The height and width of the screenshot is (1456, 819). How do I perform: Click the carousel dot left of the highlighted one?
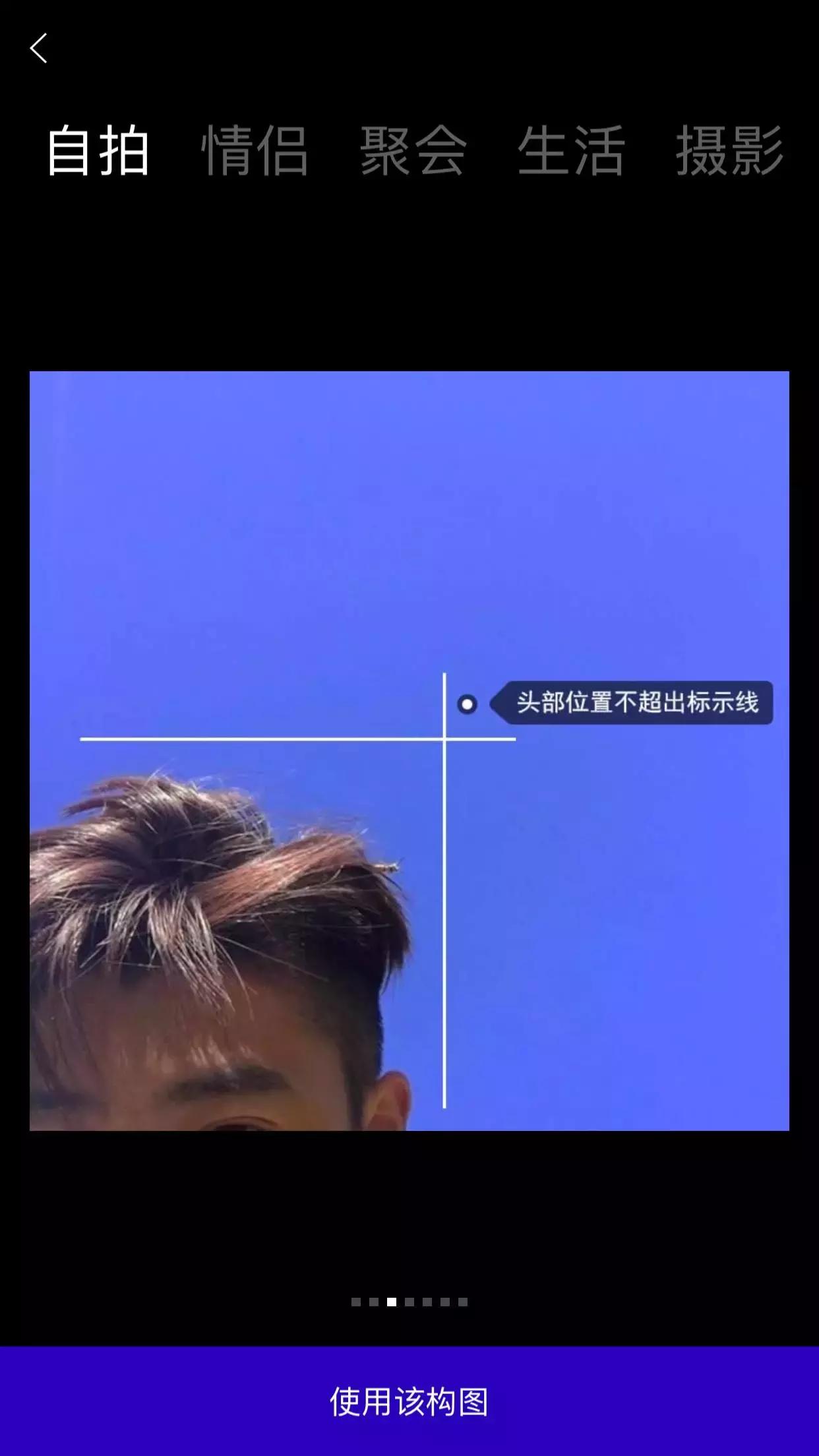[374, 1302]
